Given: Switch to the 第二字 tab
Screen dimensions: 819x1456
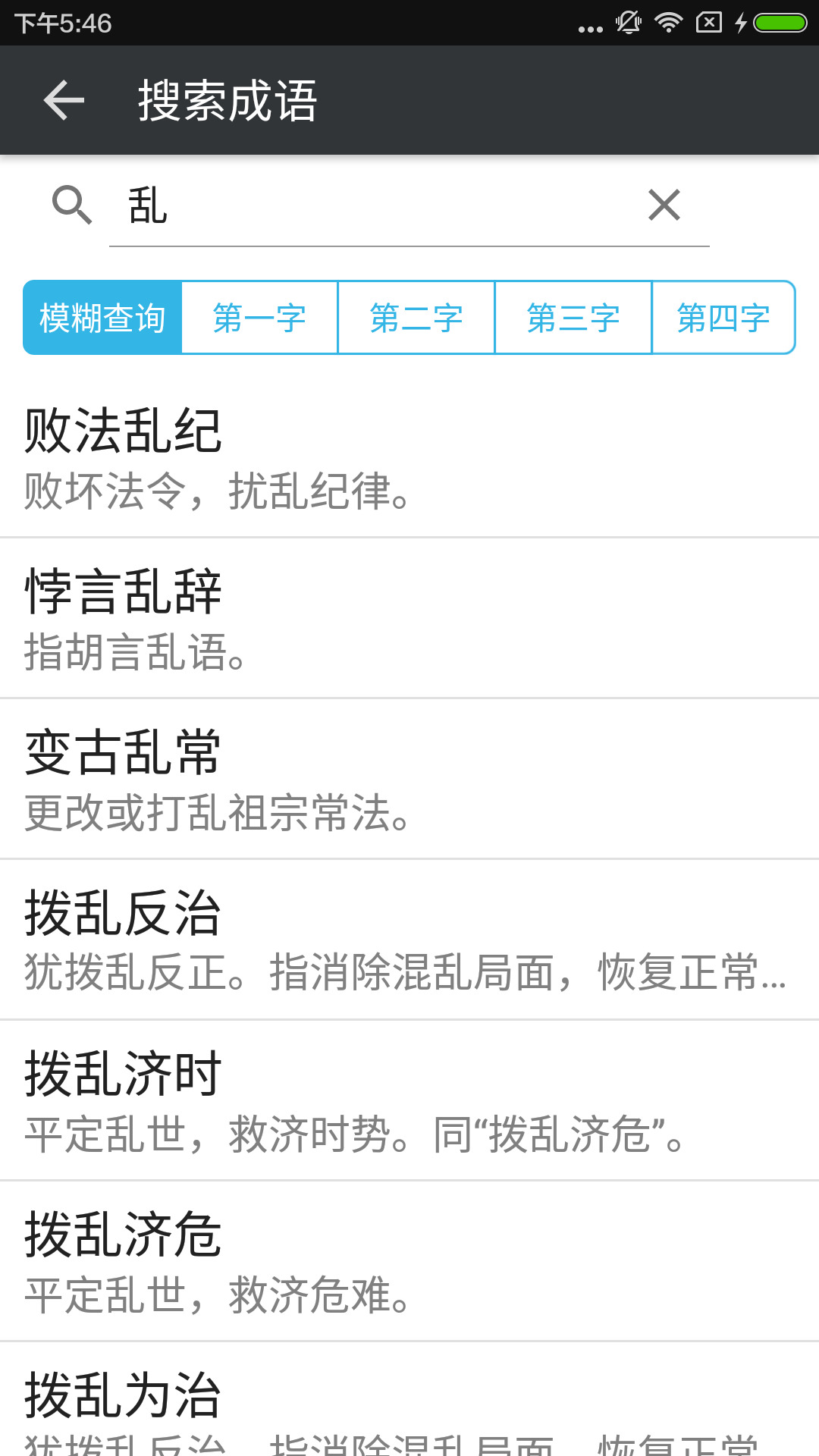Looking at the screenshot, I should click(x=416, y=318).
